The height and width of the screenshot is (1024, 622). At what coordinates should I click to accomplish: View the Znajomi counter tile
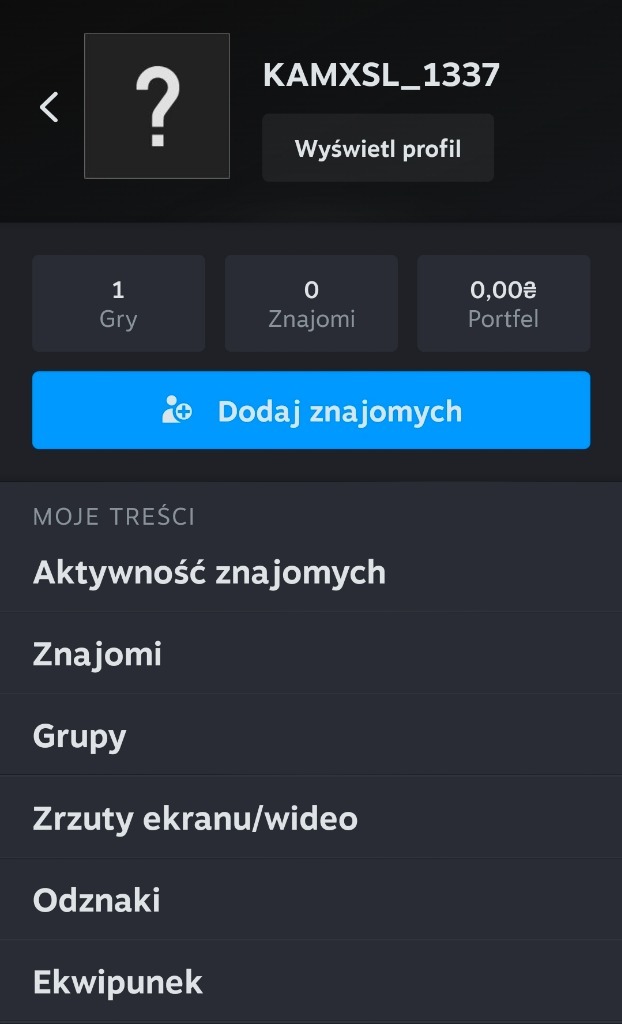pos(311,303)
